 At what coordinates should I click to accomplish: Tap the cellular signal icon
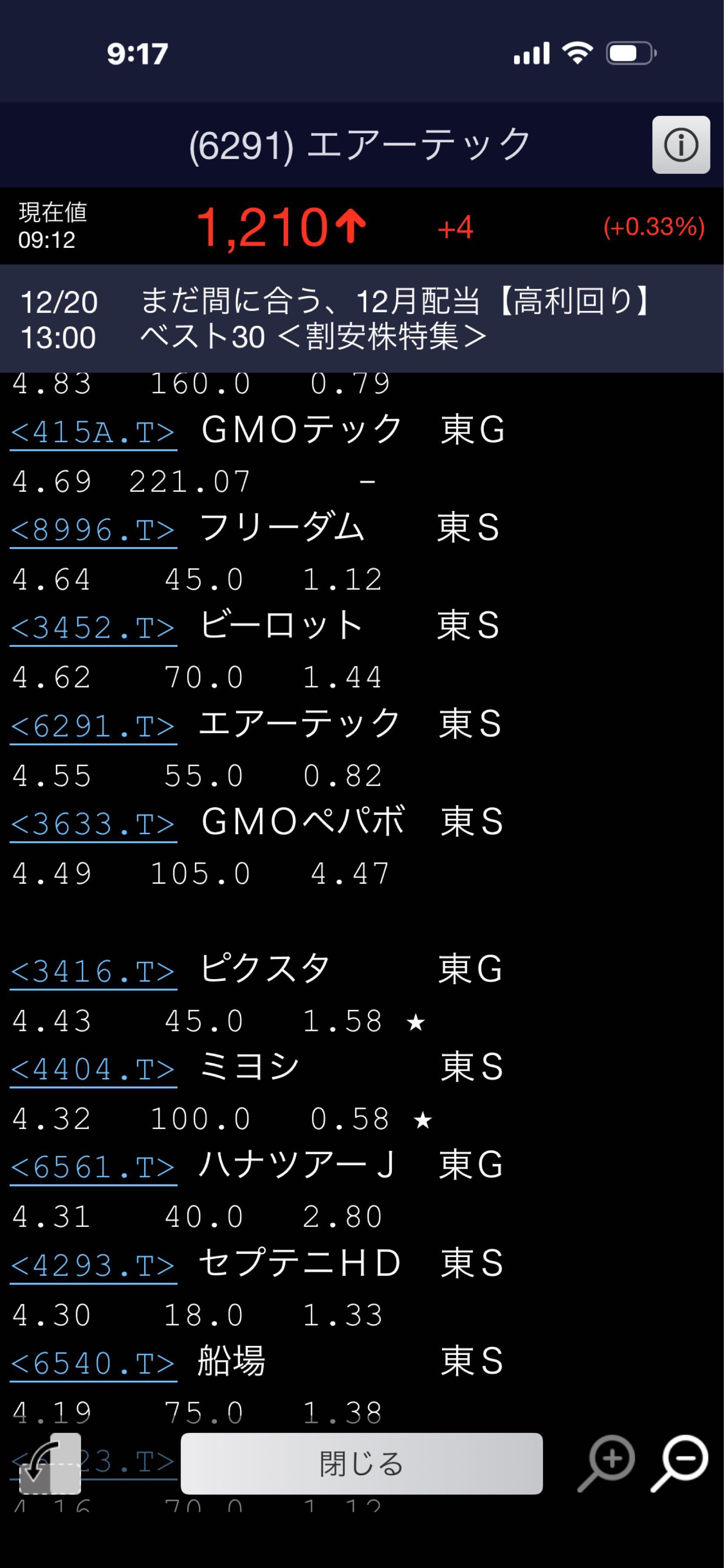point(532,54)
